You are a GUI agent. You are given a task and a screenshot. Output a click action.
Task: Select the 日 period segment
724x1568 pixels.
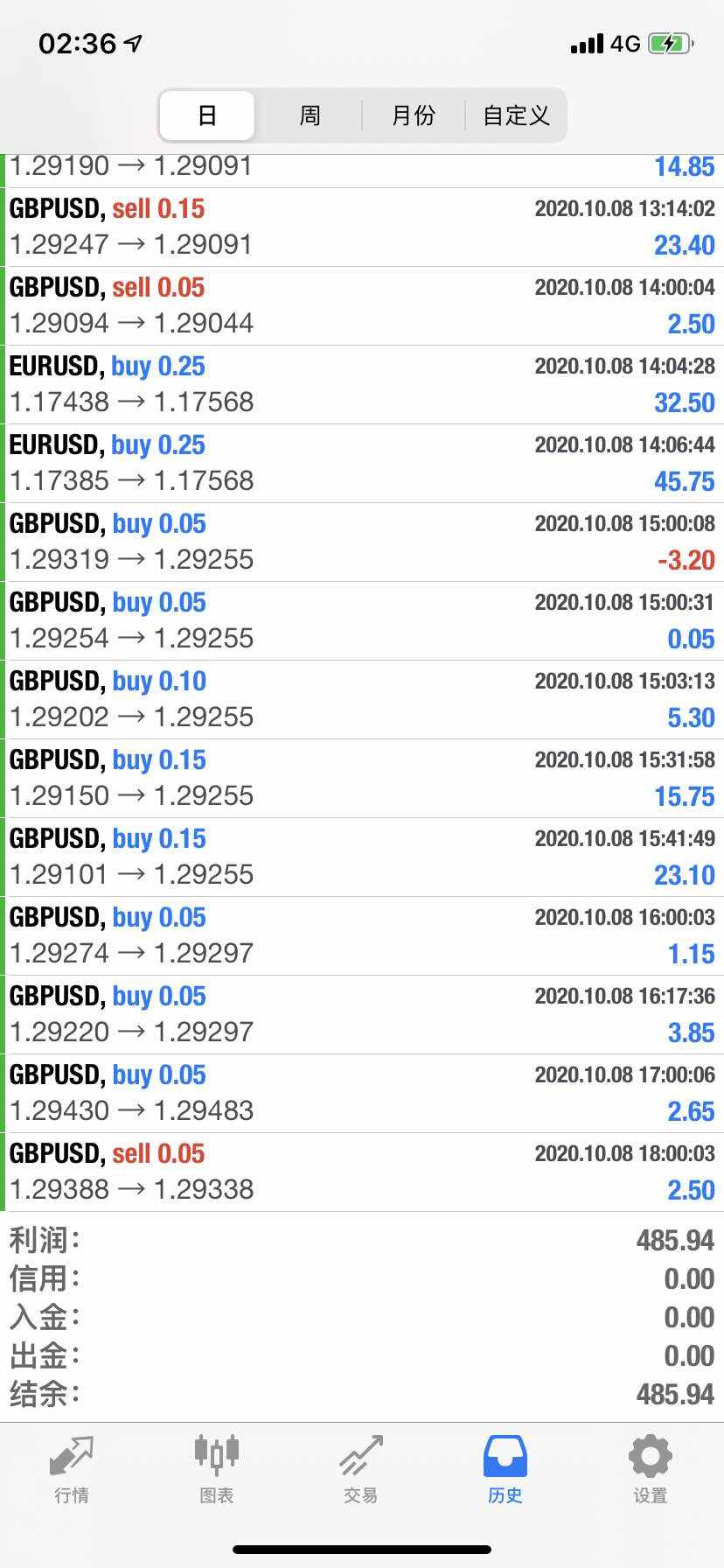207,115
